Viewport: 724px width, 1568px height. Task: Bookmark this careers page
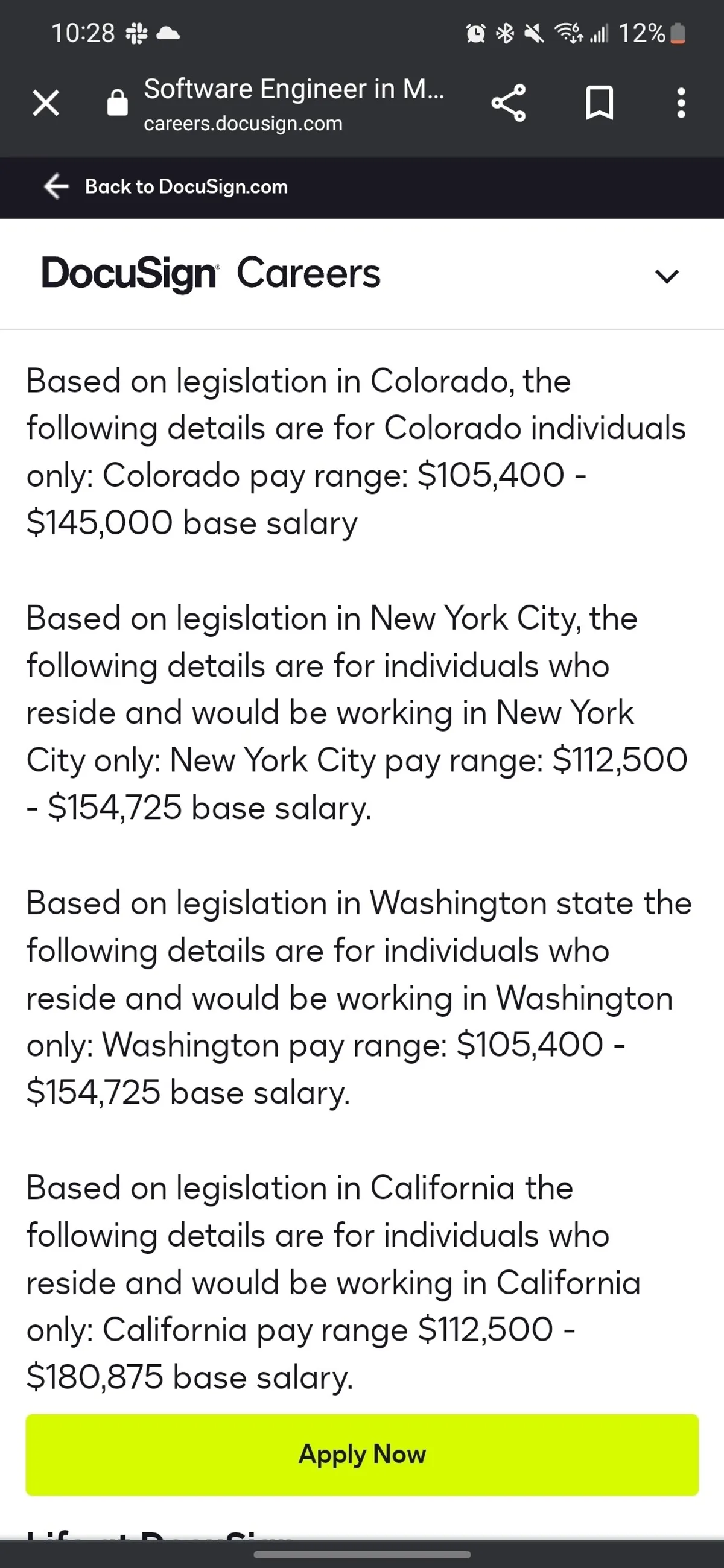599,103
